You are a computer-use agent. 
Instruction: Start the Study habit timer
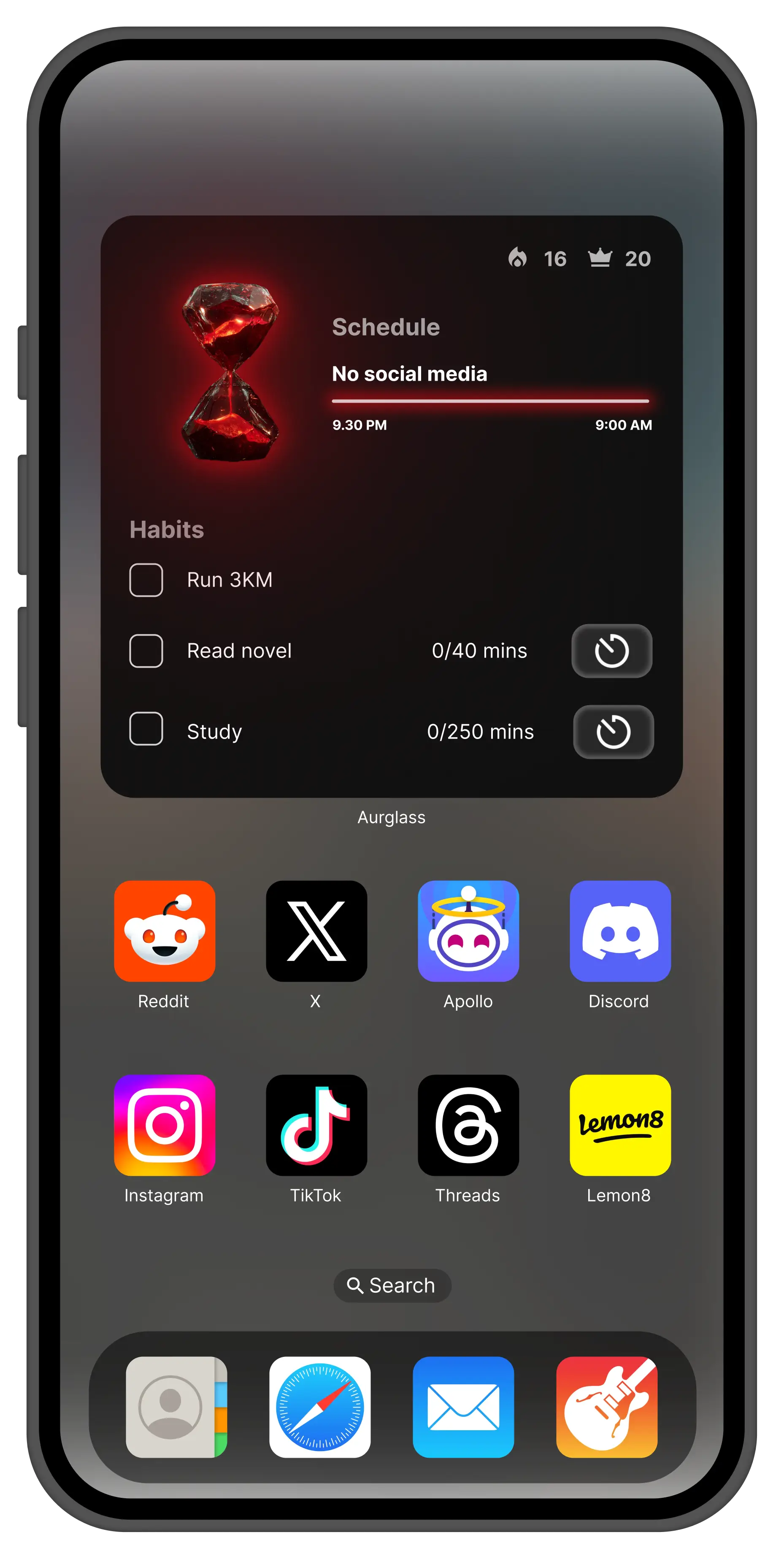point(613,731)
